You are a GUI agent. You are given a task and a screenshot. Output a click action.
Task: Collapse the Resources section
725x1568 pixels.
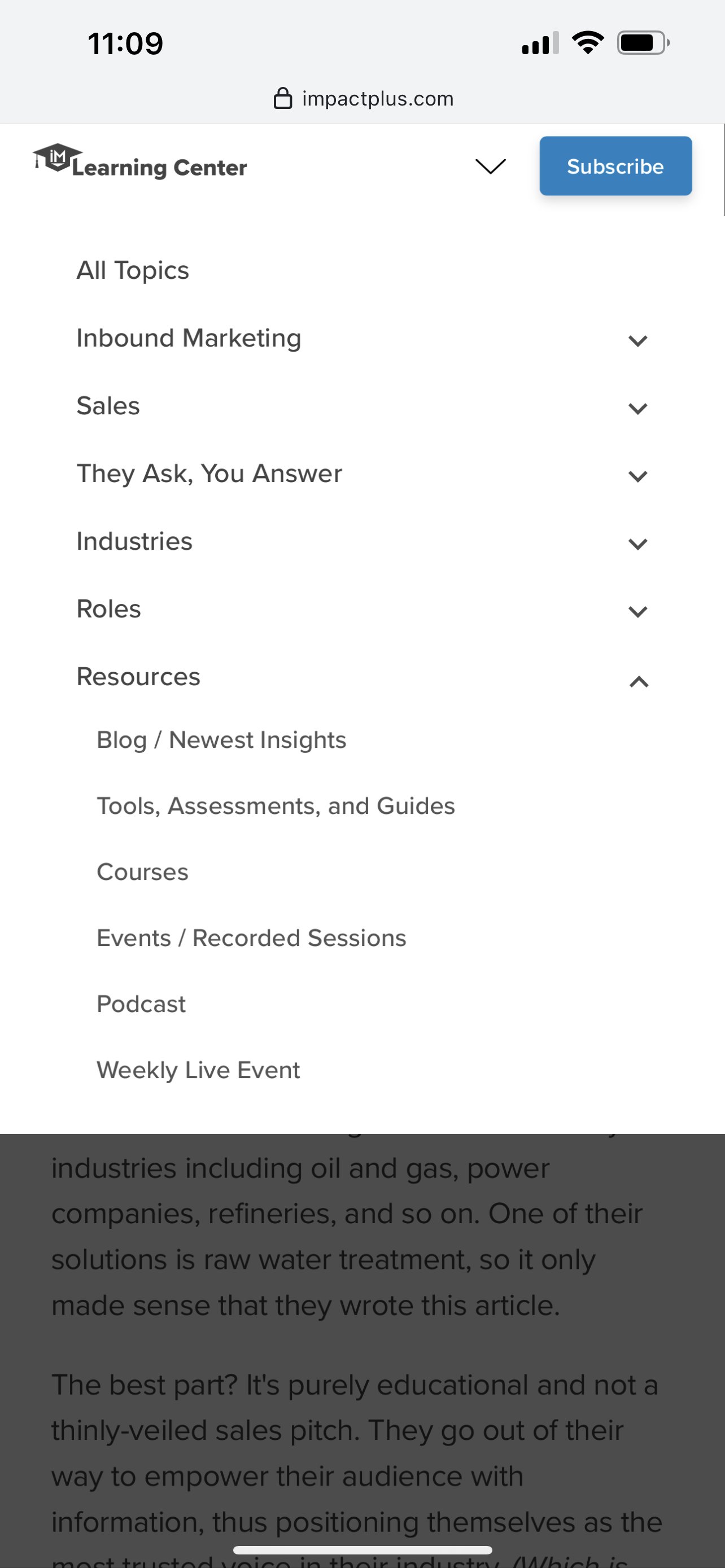pos(638,681)
